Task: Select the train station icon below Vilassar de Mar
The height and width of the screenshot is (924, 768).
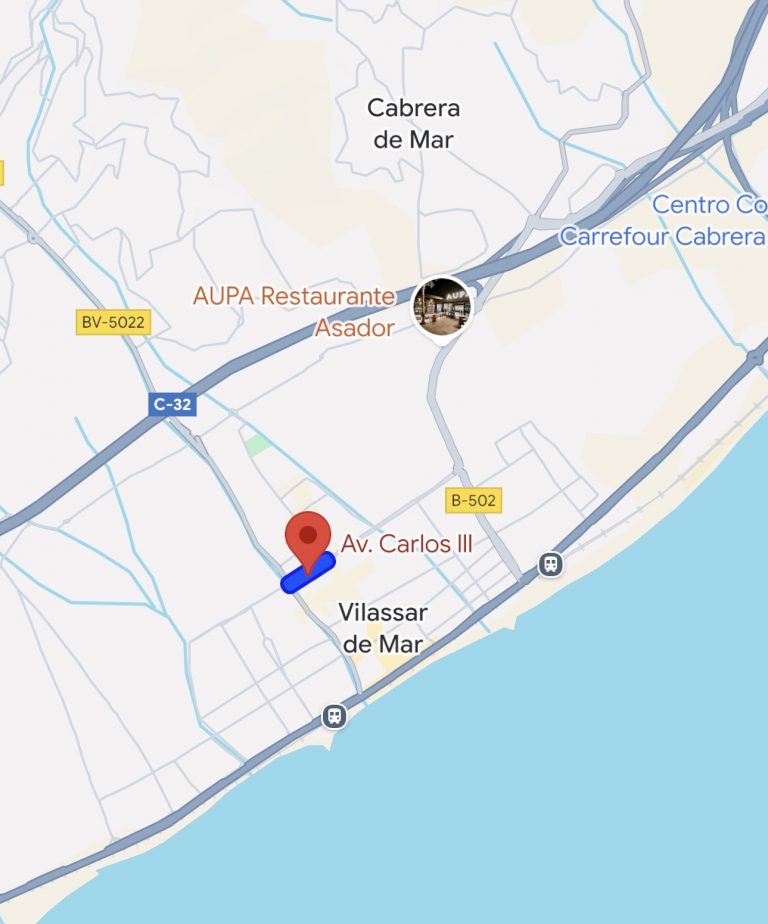Action: click(x=335, y=716)
